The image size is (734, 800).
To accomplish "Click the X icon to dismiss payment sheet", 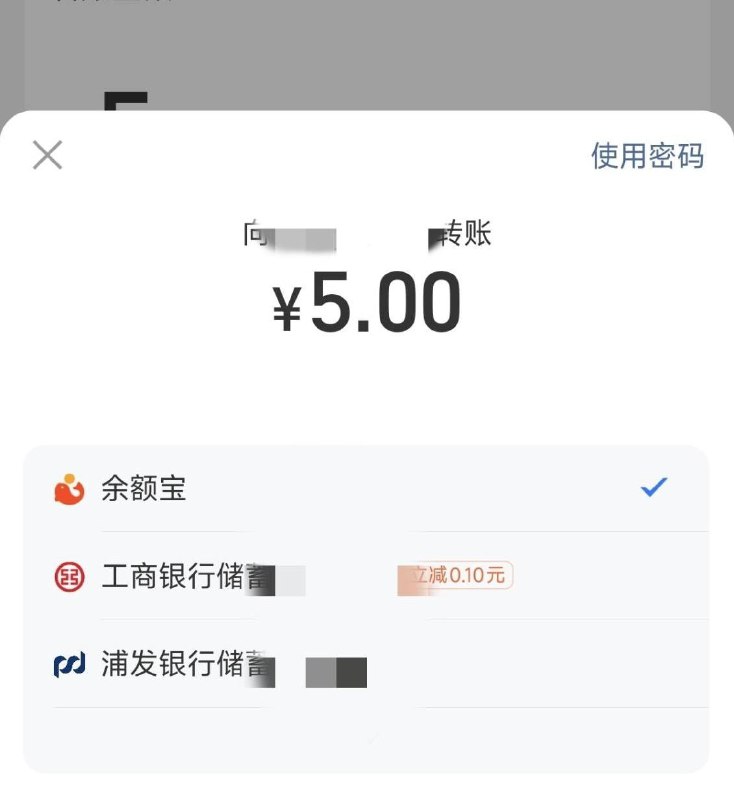I will 46,155.
